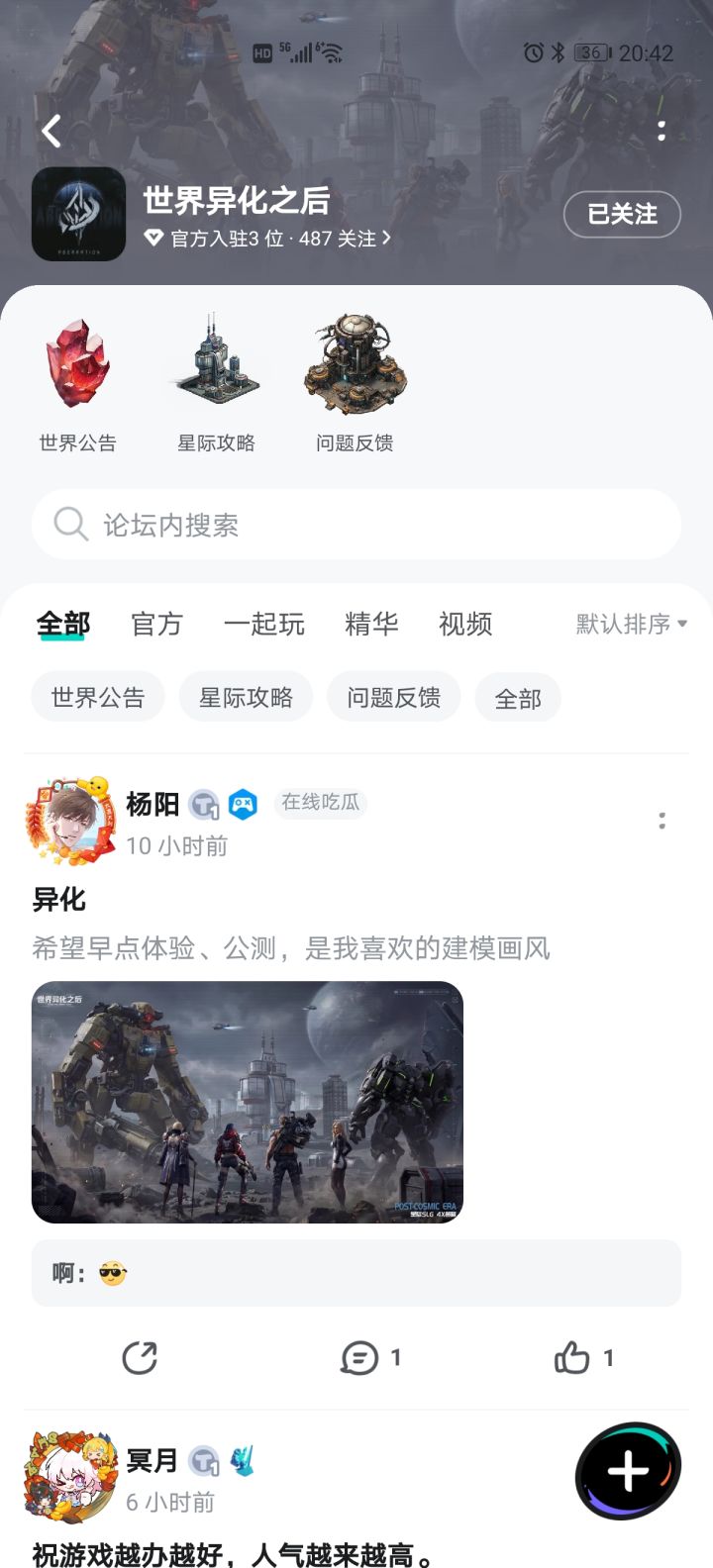
Task: Select the 世界公告 filter chip
Action: pyautogui.click(x=98, y=698)
